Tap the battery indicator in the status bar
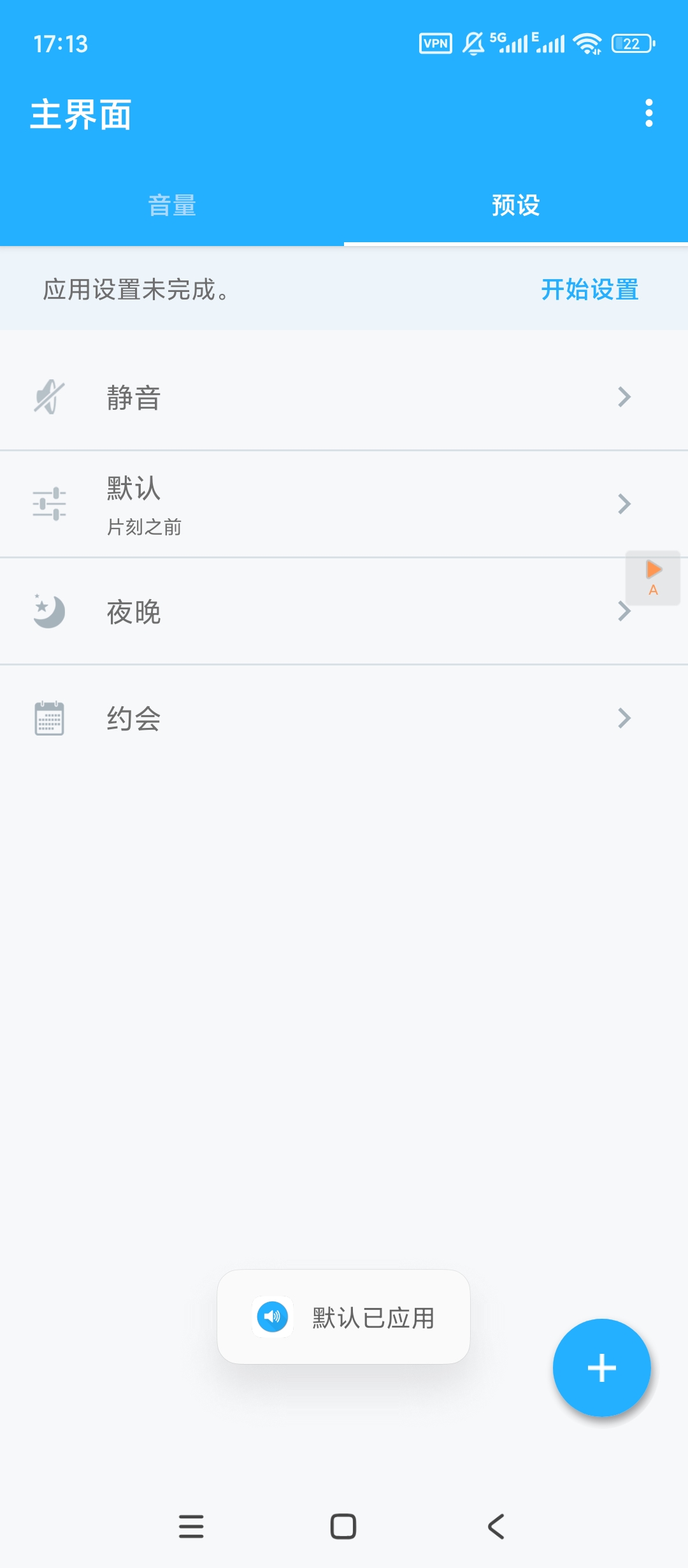Screen dimensions: 688x1568 pyautogui.click(x=631, y=43)
